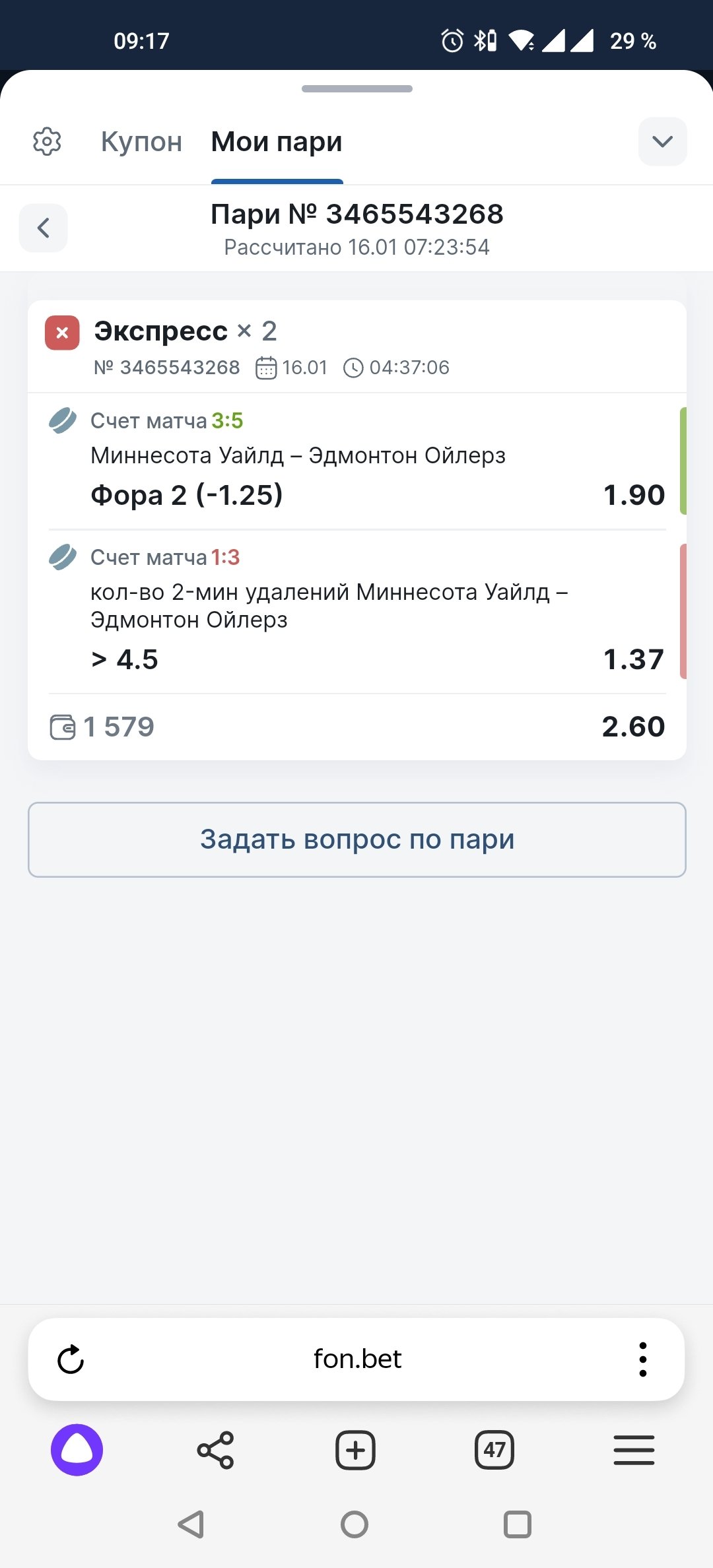Viewport: 713px width, 1568px height.
Task: Switch to the Купон tab
Action: click(141, 142)
